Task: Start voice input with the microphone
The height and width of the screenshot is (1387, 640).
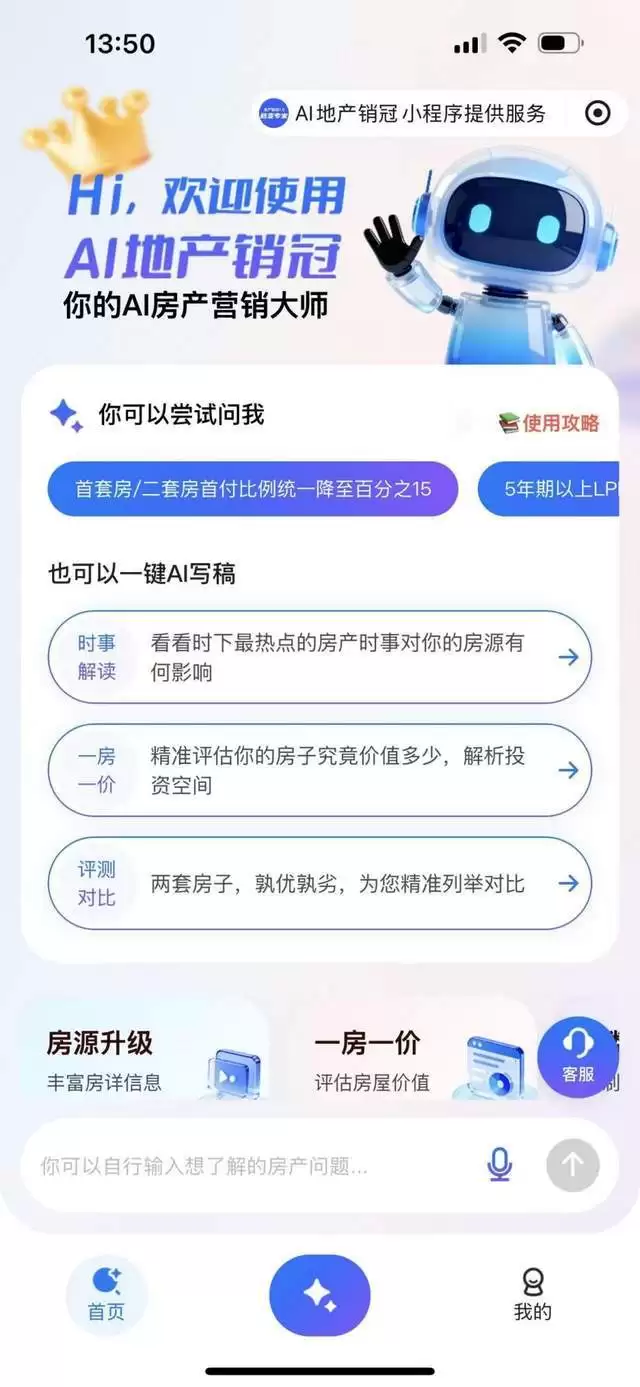Action: click(500, 1165)
